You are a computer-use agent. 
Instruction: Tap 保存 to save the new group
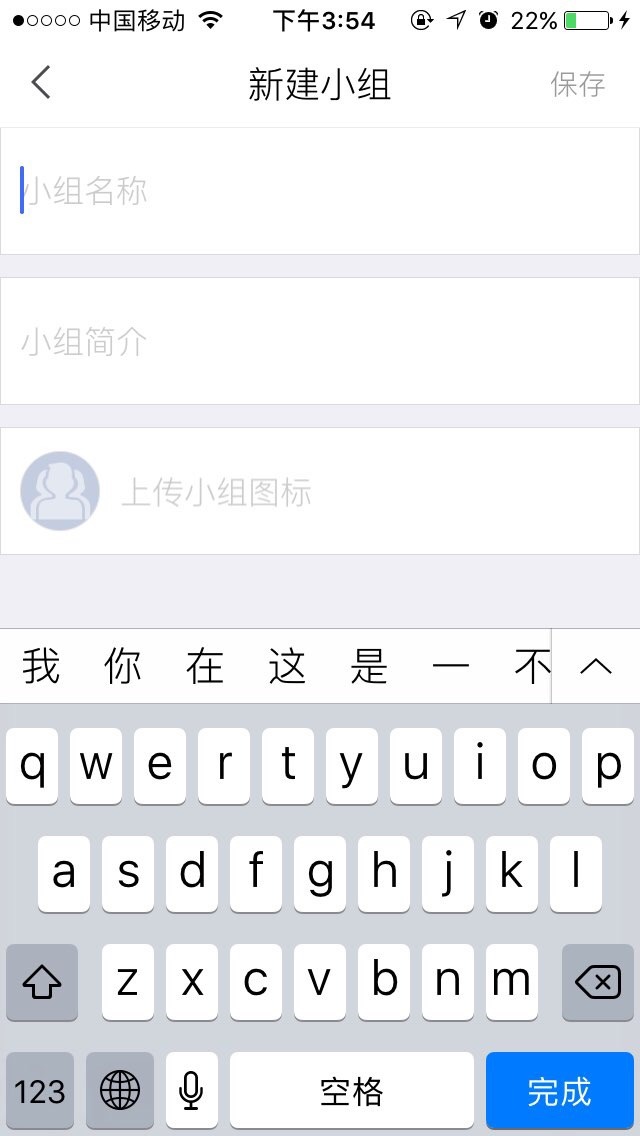[578, 84]
